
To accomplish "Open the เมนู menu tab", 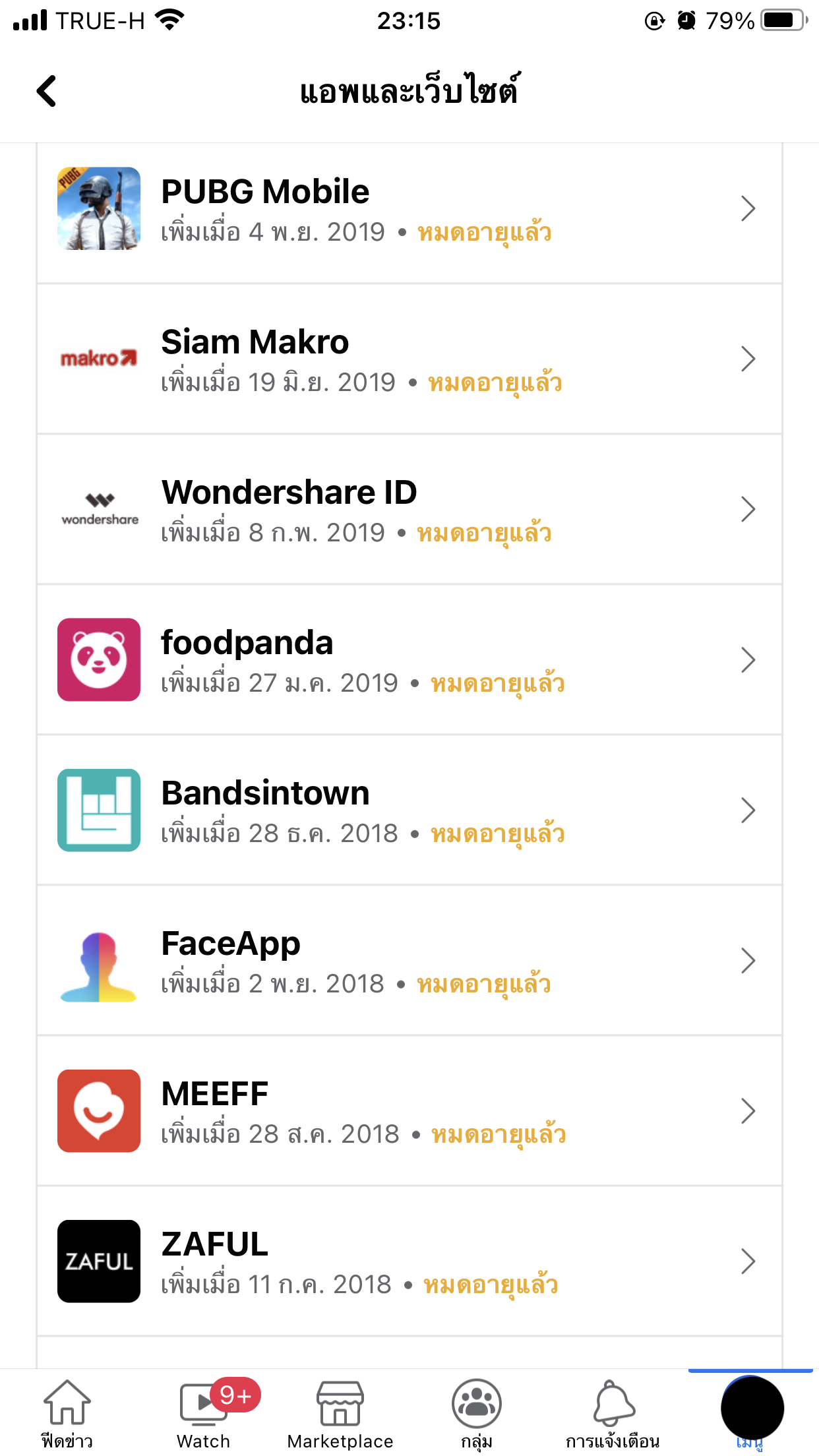I will point(751,1412).
